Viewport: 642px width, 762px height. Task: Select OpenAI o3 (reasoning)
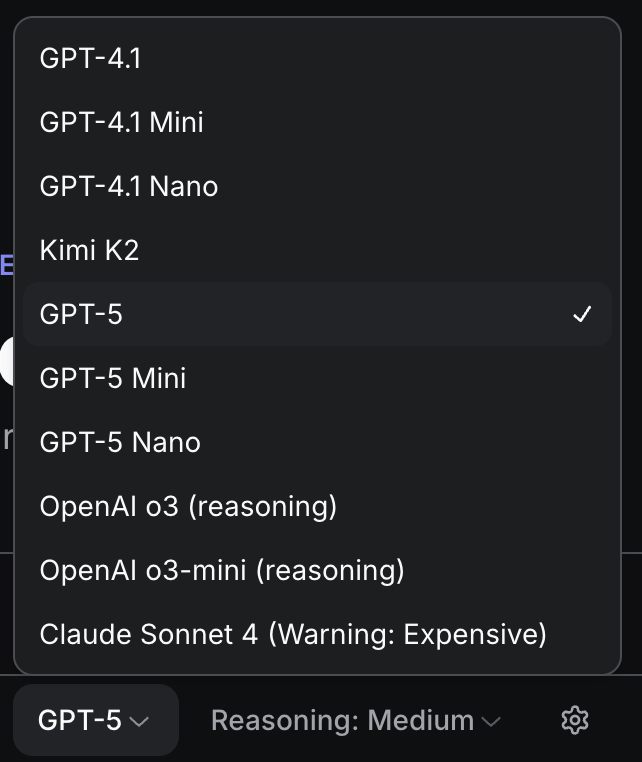(188, 506)
